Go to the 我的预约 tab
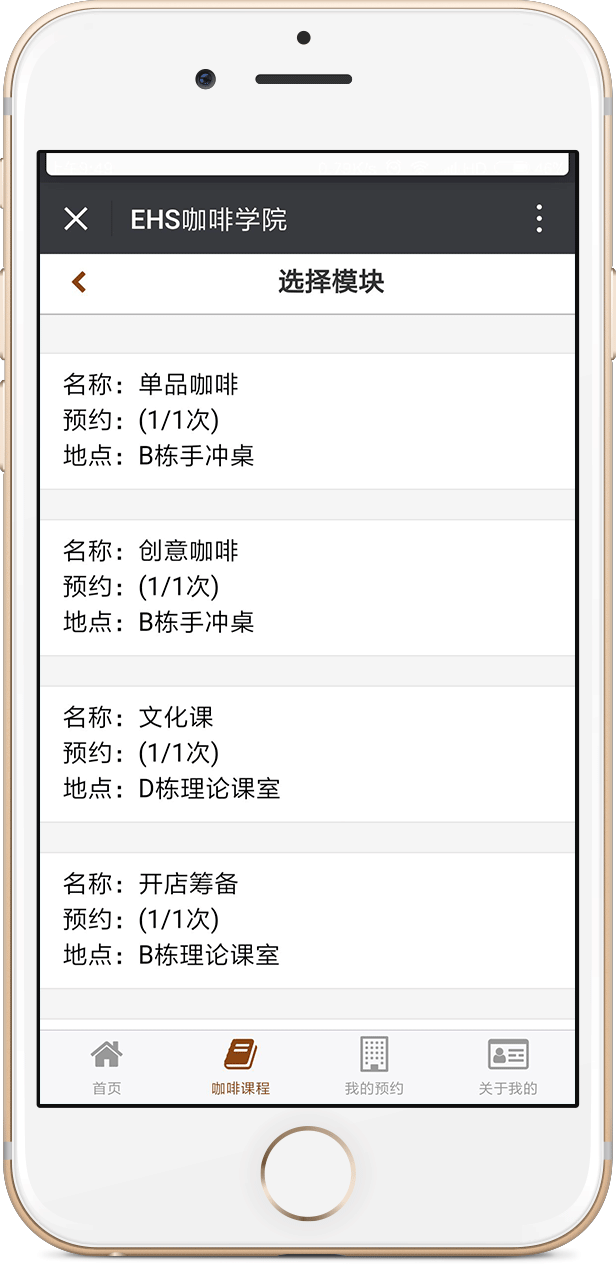The width and height of the screenshot is (616, 1265). pyautogui.click(x=374, y=1066)
